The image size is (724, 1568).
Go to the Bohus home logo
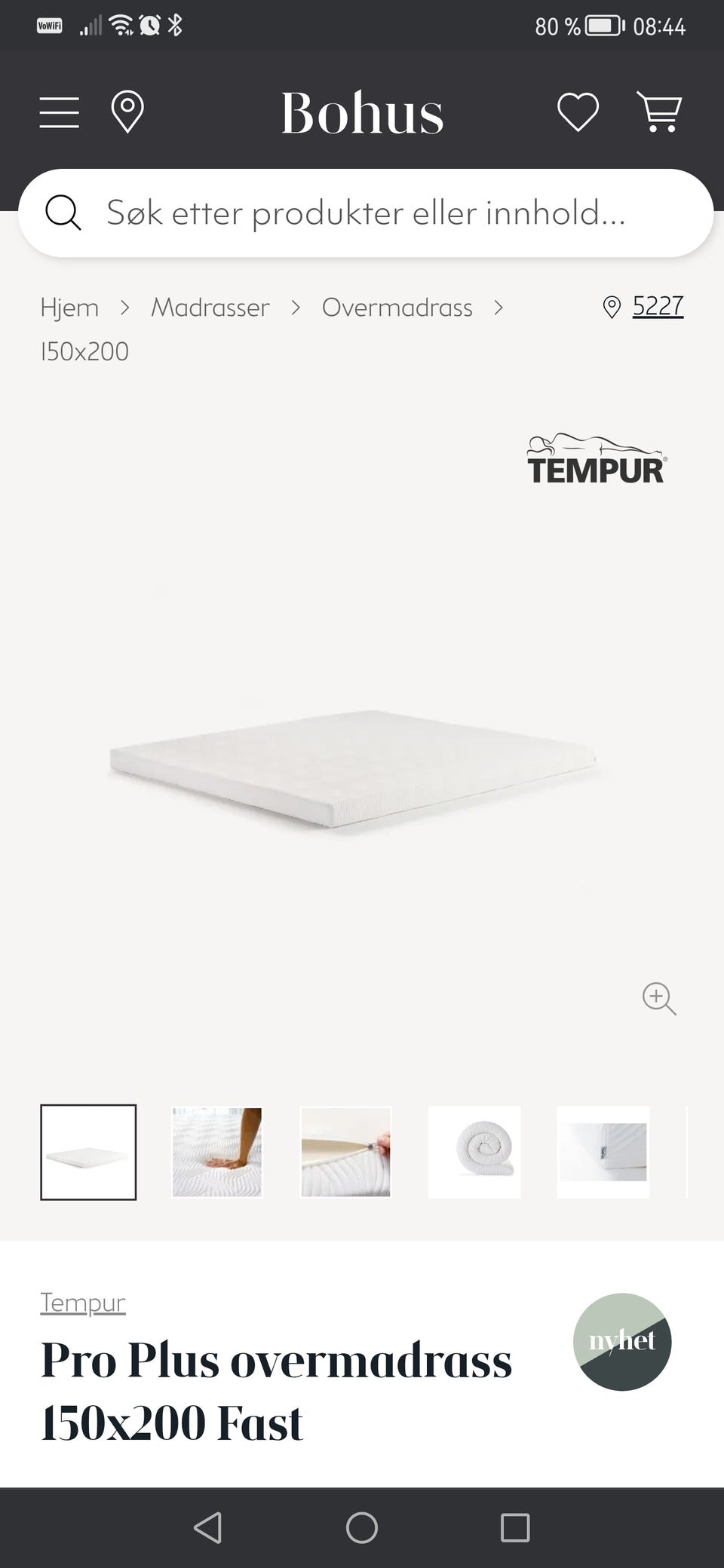(363, 114)
